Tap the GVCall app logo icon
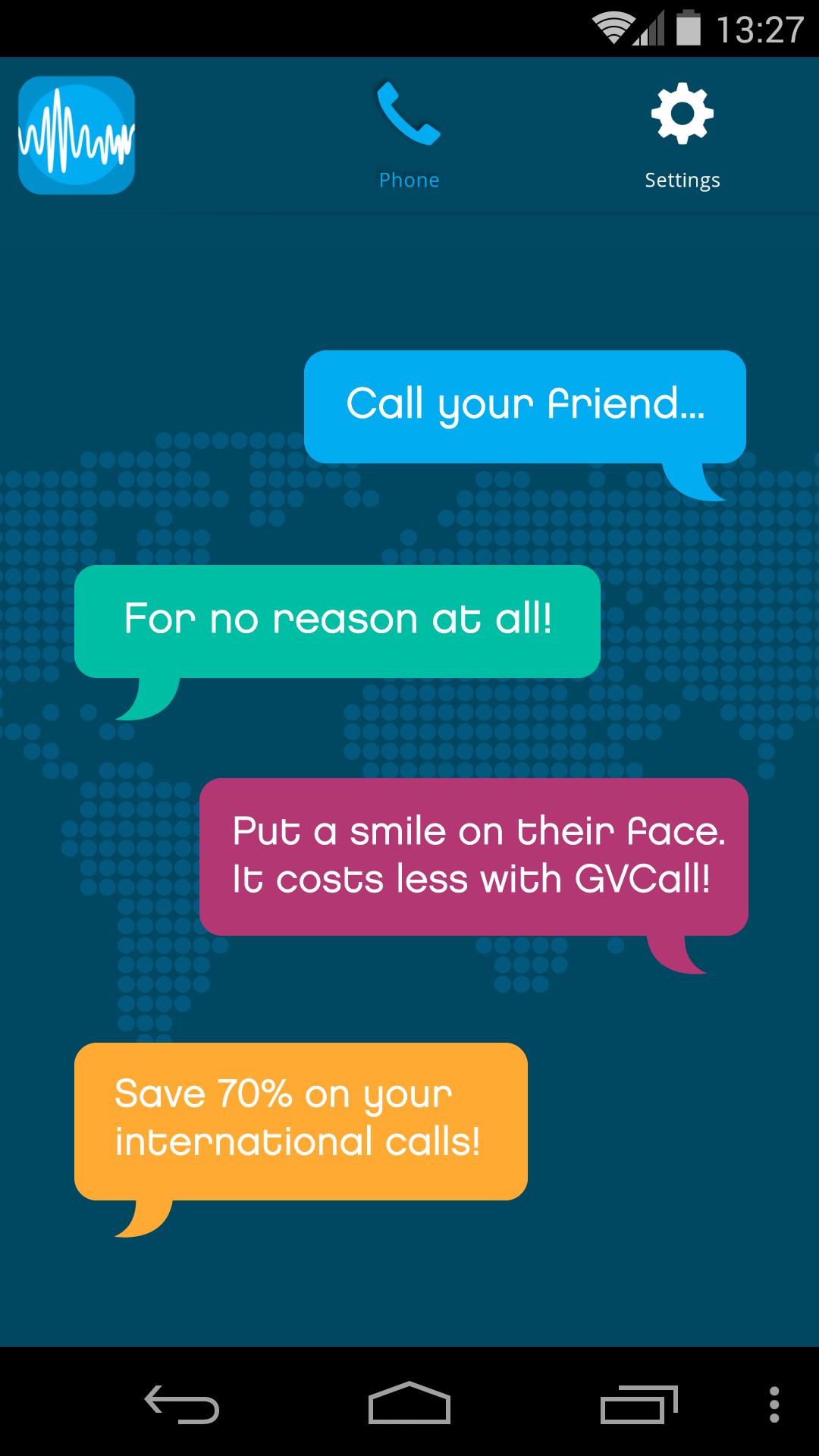 tap(77, 135)
